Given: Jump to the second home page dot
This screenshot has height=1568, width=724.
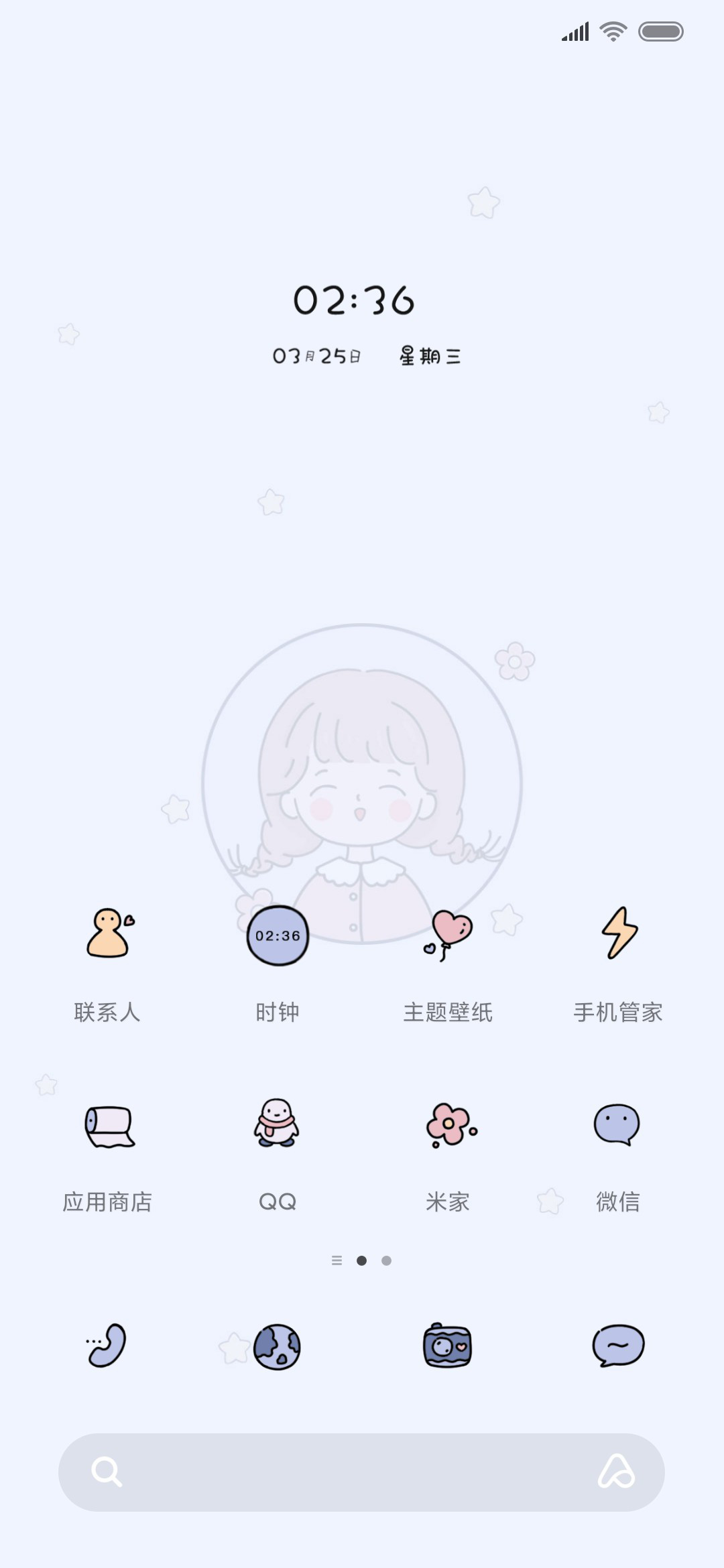Looking at the screenshot, I should [x=386, y=1260].
